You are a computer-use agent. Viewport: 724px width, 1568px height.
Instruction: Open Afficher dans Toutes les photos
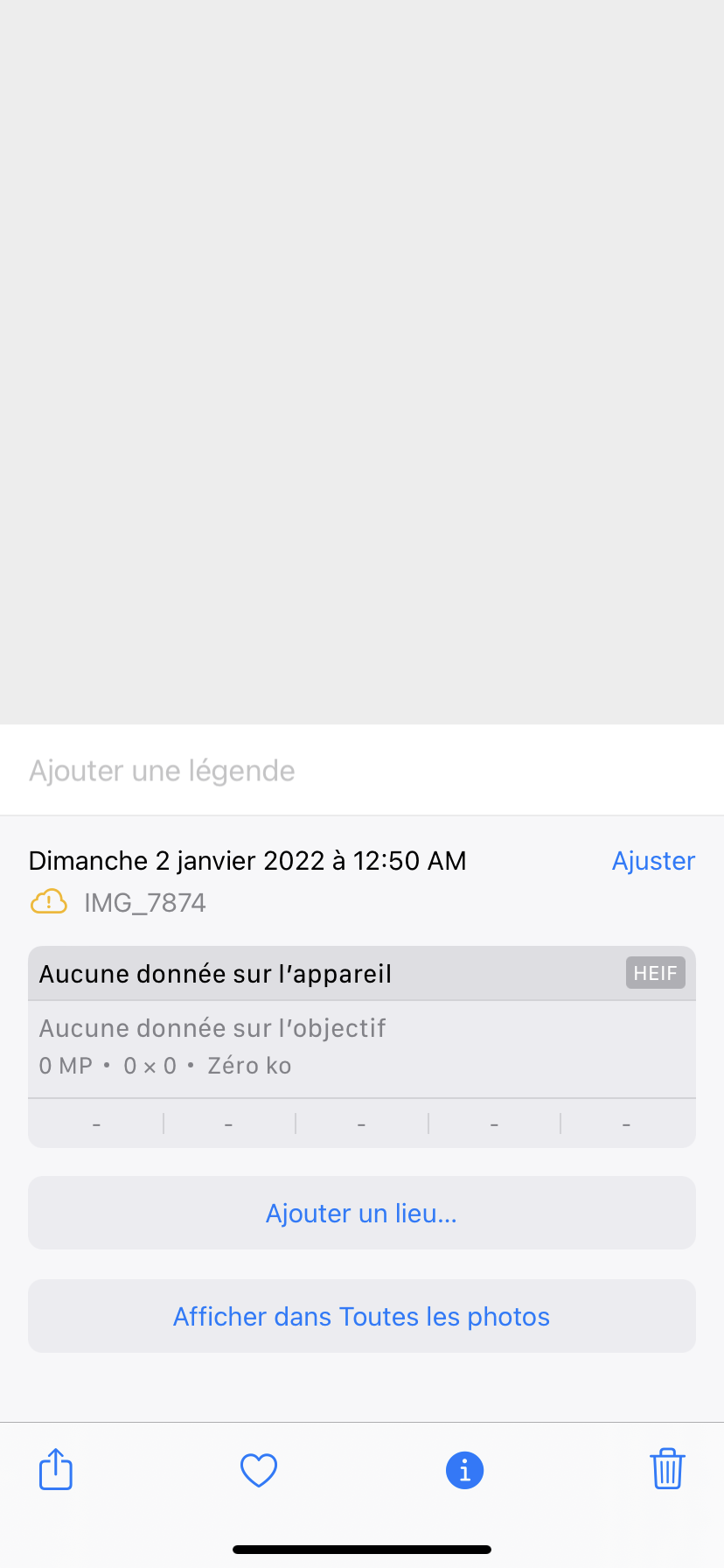[362, 1317]
